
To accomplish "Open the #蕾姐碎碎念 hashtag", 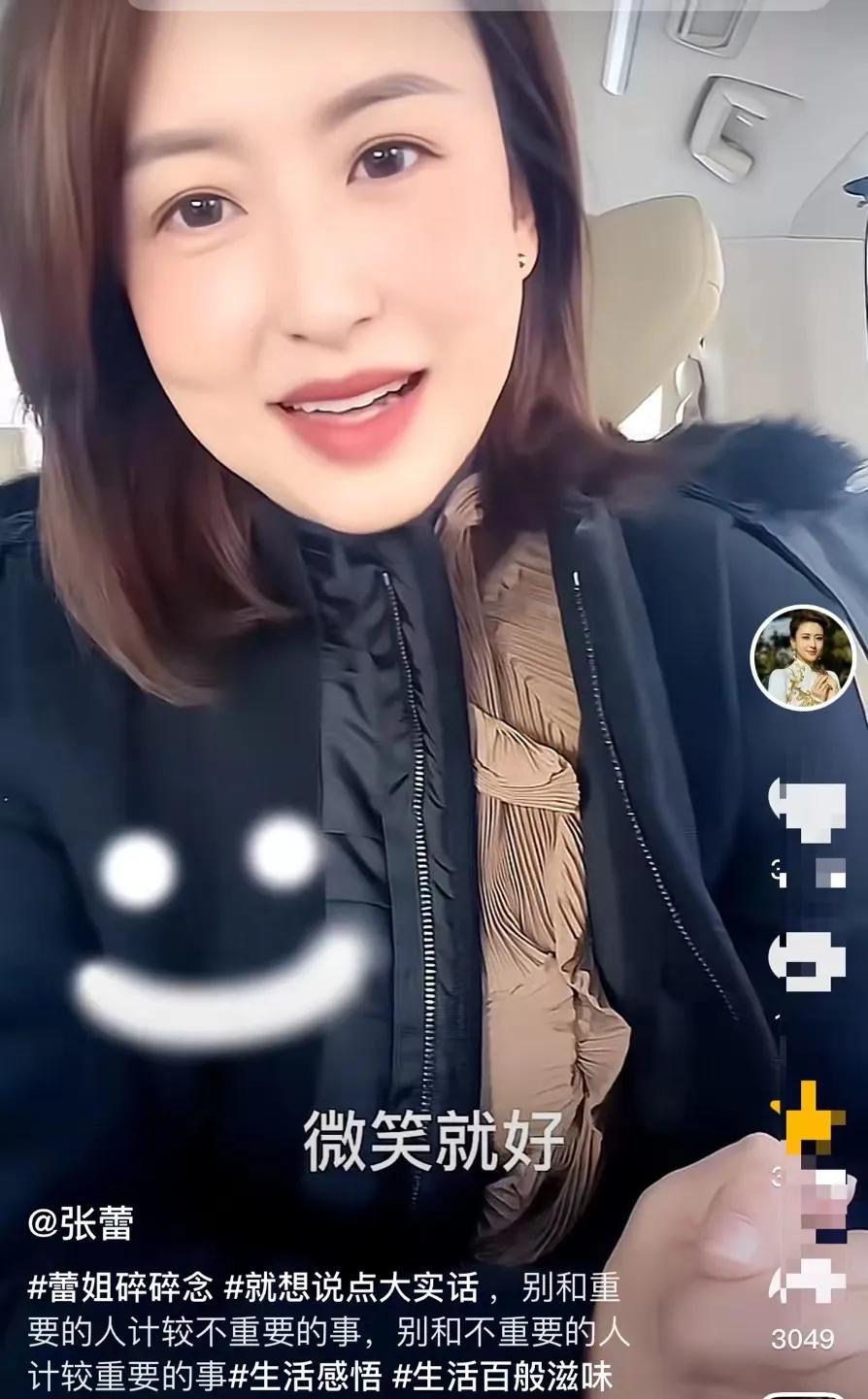I will [x=119, y=1287].
